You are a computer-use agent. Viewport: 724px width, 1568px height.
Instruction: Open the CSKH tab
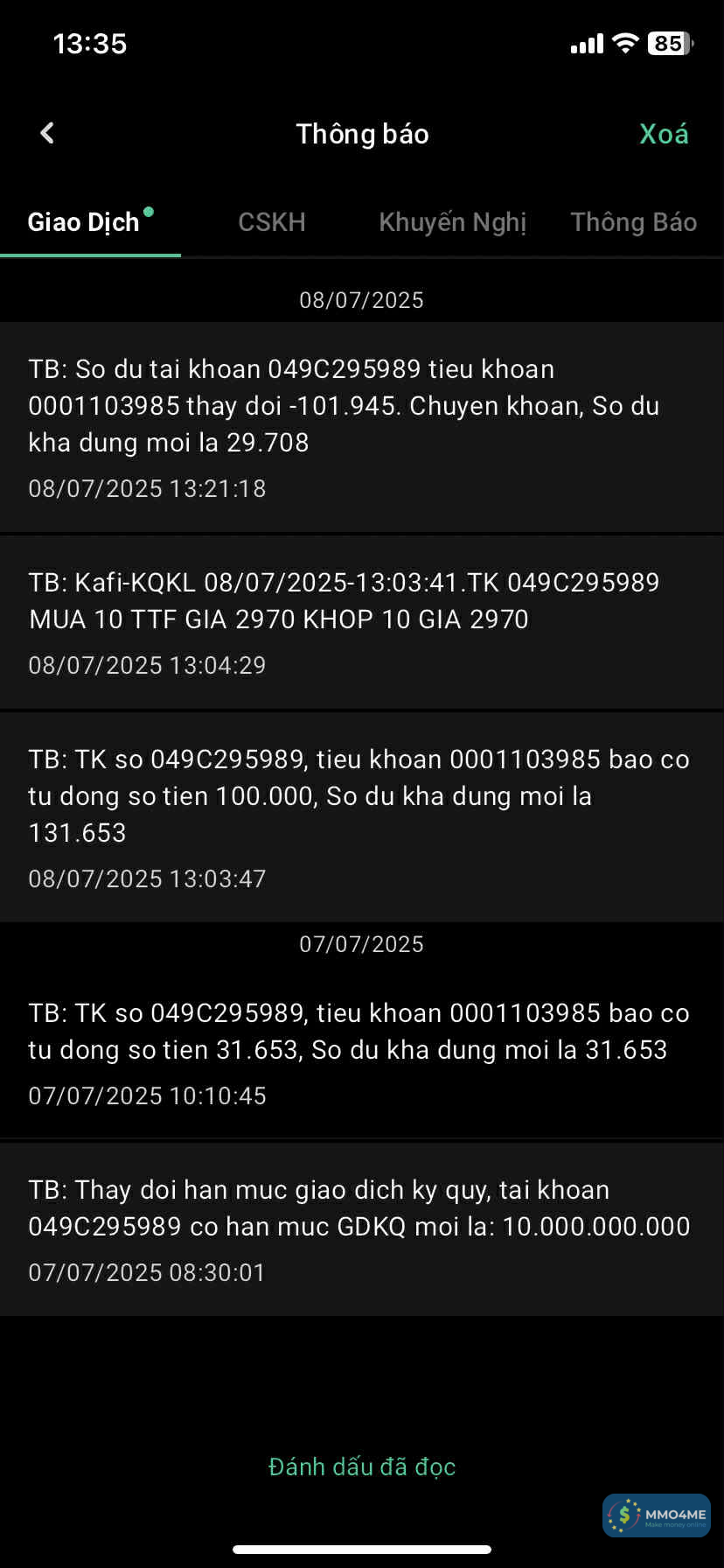(272, 222)
